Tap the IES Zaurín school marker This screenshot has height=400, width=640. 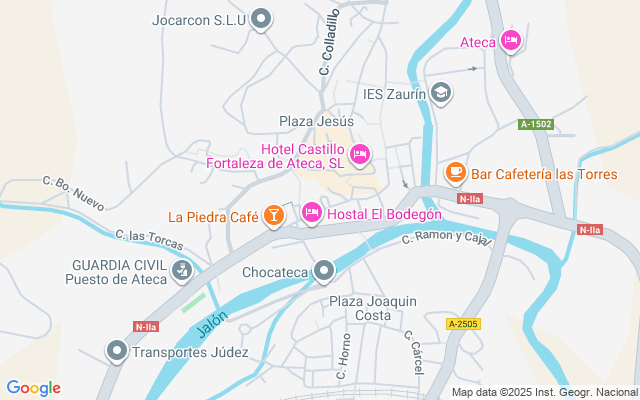click(441, 94)
